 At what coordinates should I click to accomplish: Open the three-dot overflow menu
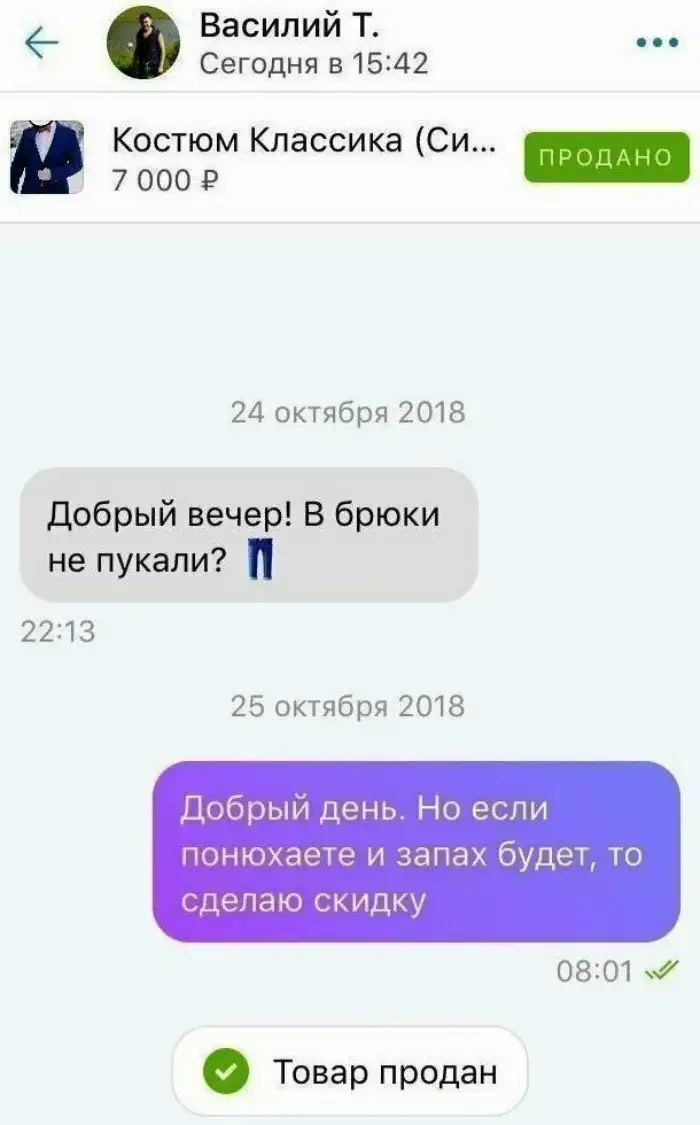tap(656, 43)
